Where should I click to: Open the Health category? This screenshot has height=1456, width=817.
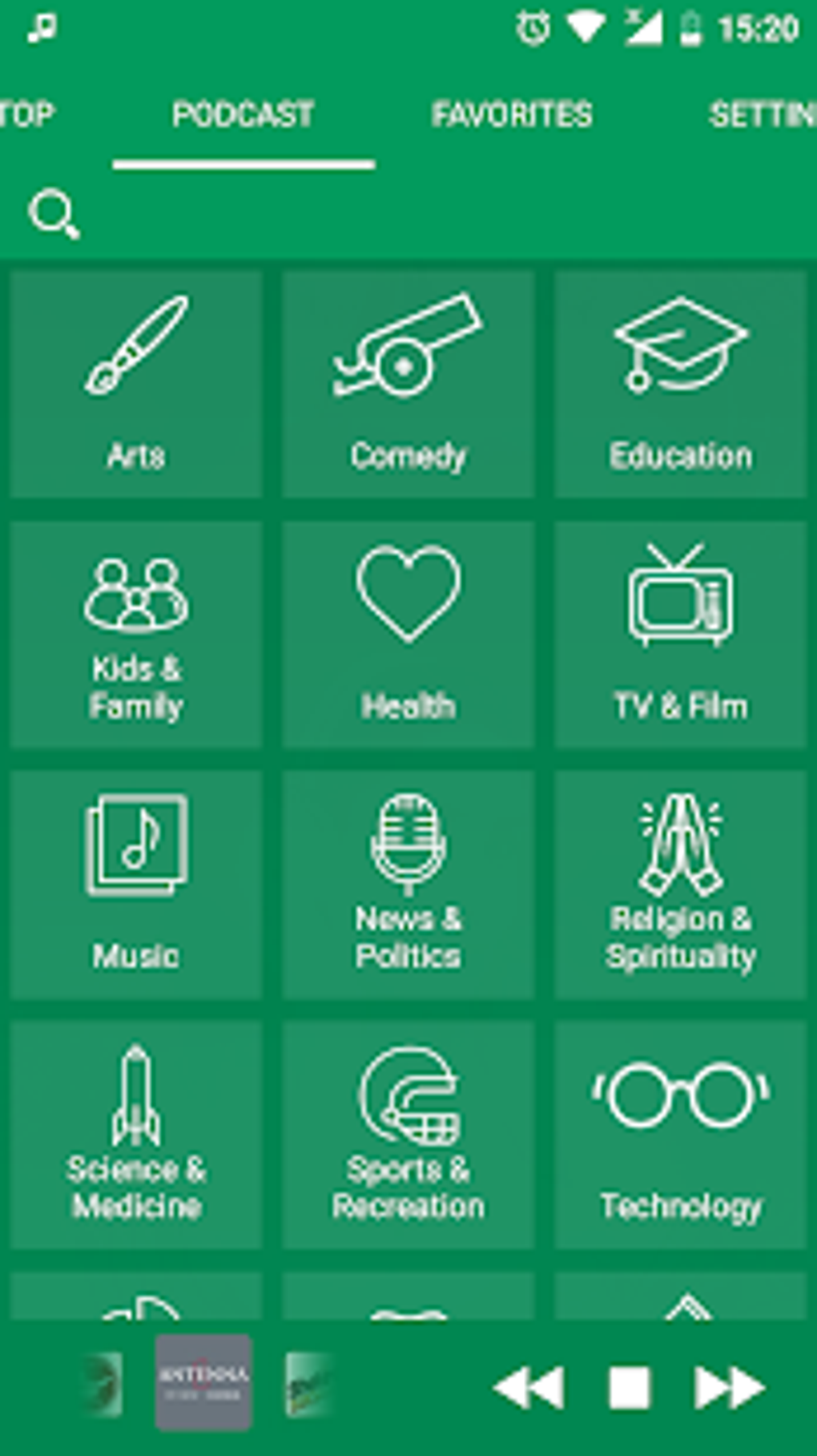408,635
